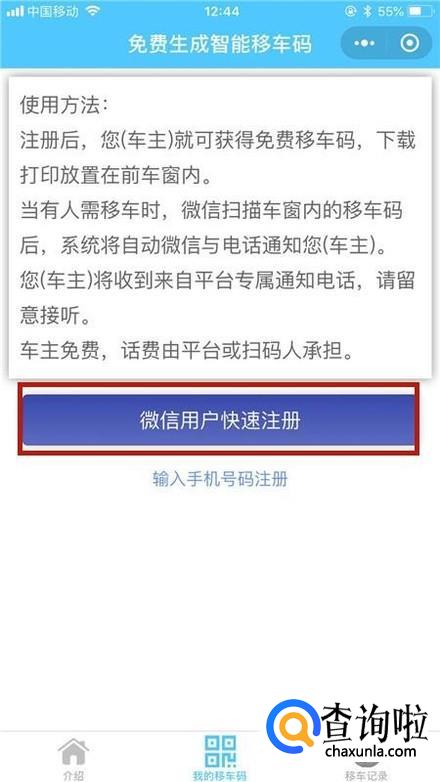This screenshot has width=440, height=782.
Task: Switch to the 介绍 tab
Action: pos(73,759)
